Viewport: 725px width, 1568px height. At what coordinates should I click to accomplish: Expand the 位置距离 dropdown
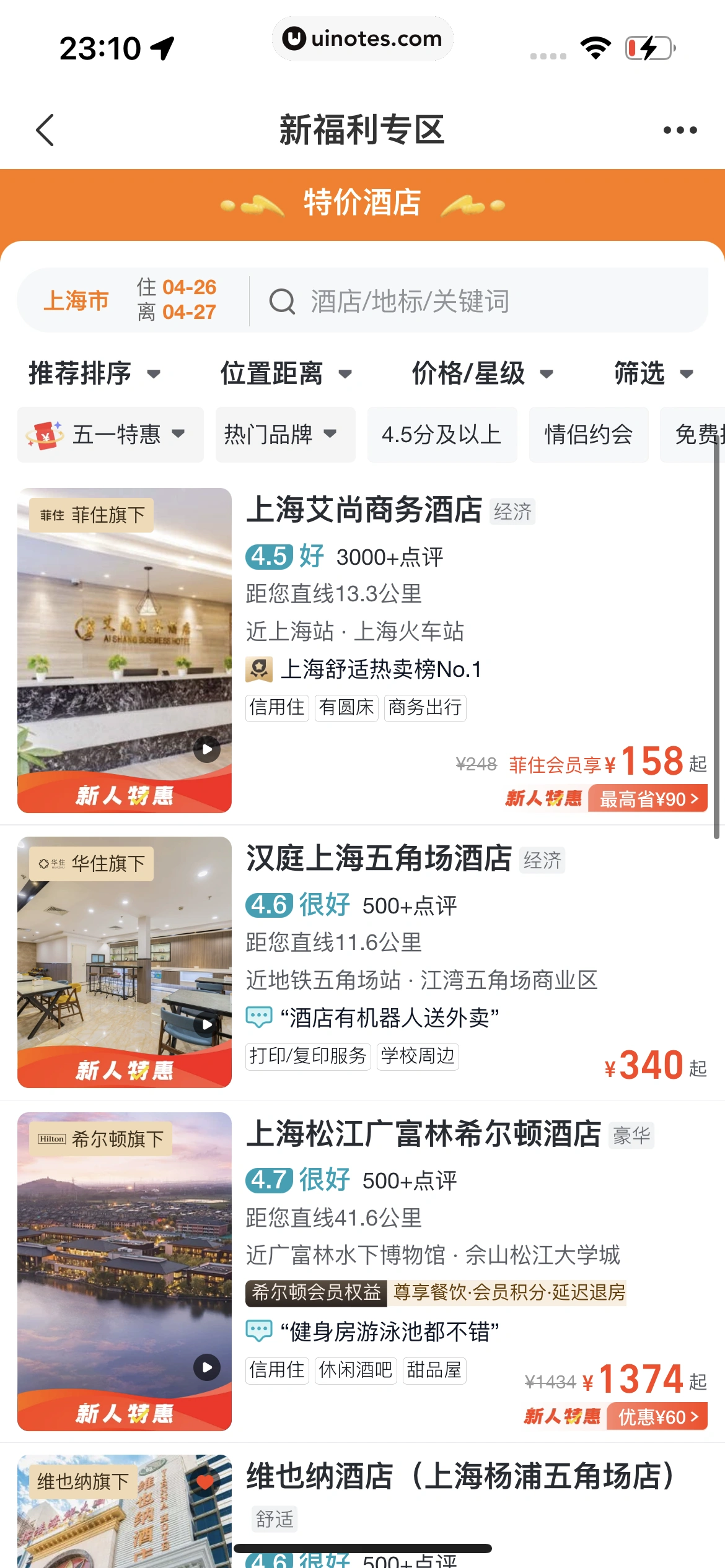(x=286, y=373)
